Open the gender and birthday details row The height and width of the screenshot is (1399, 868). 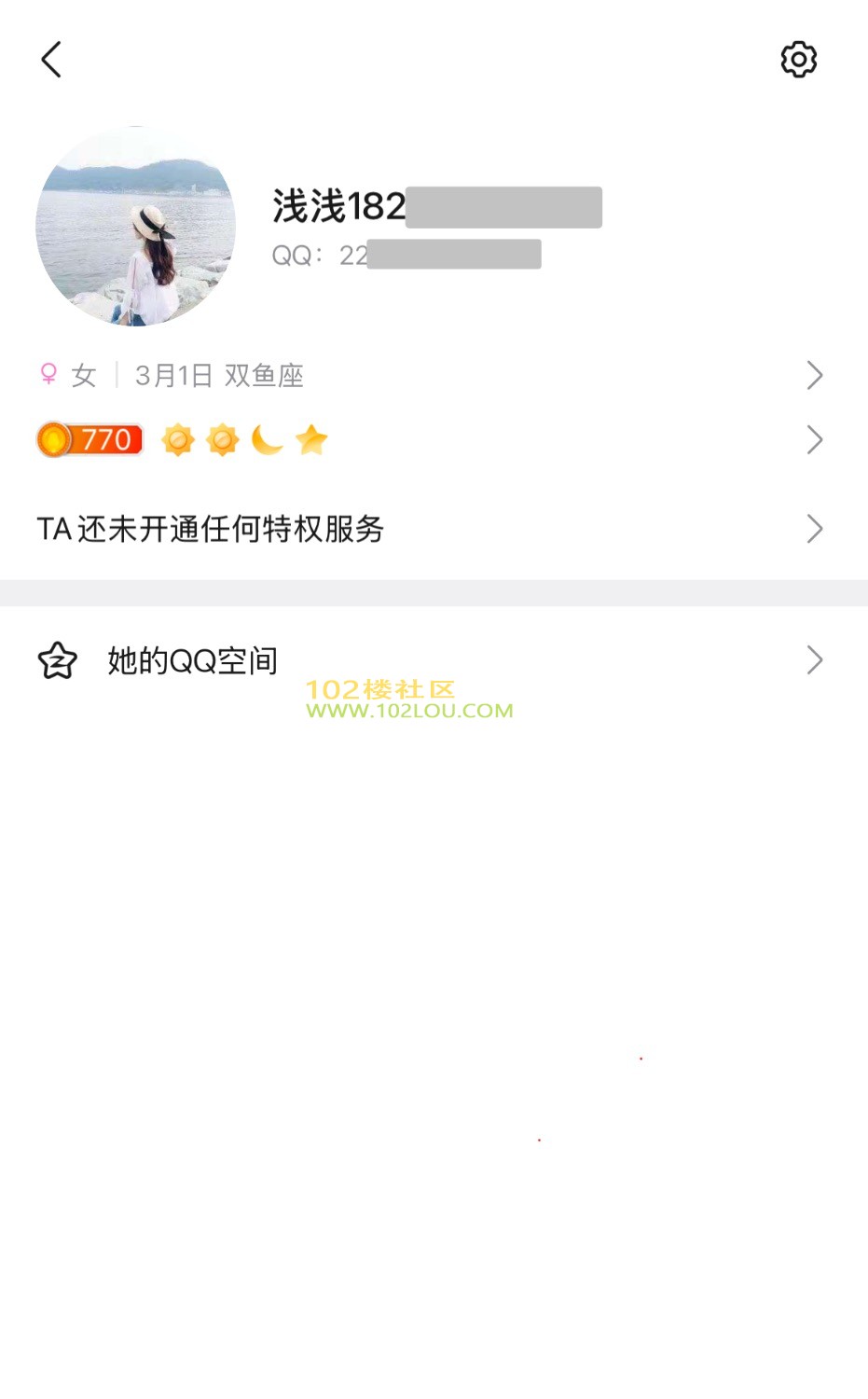point(429,375)
